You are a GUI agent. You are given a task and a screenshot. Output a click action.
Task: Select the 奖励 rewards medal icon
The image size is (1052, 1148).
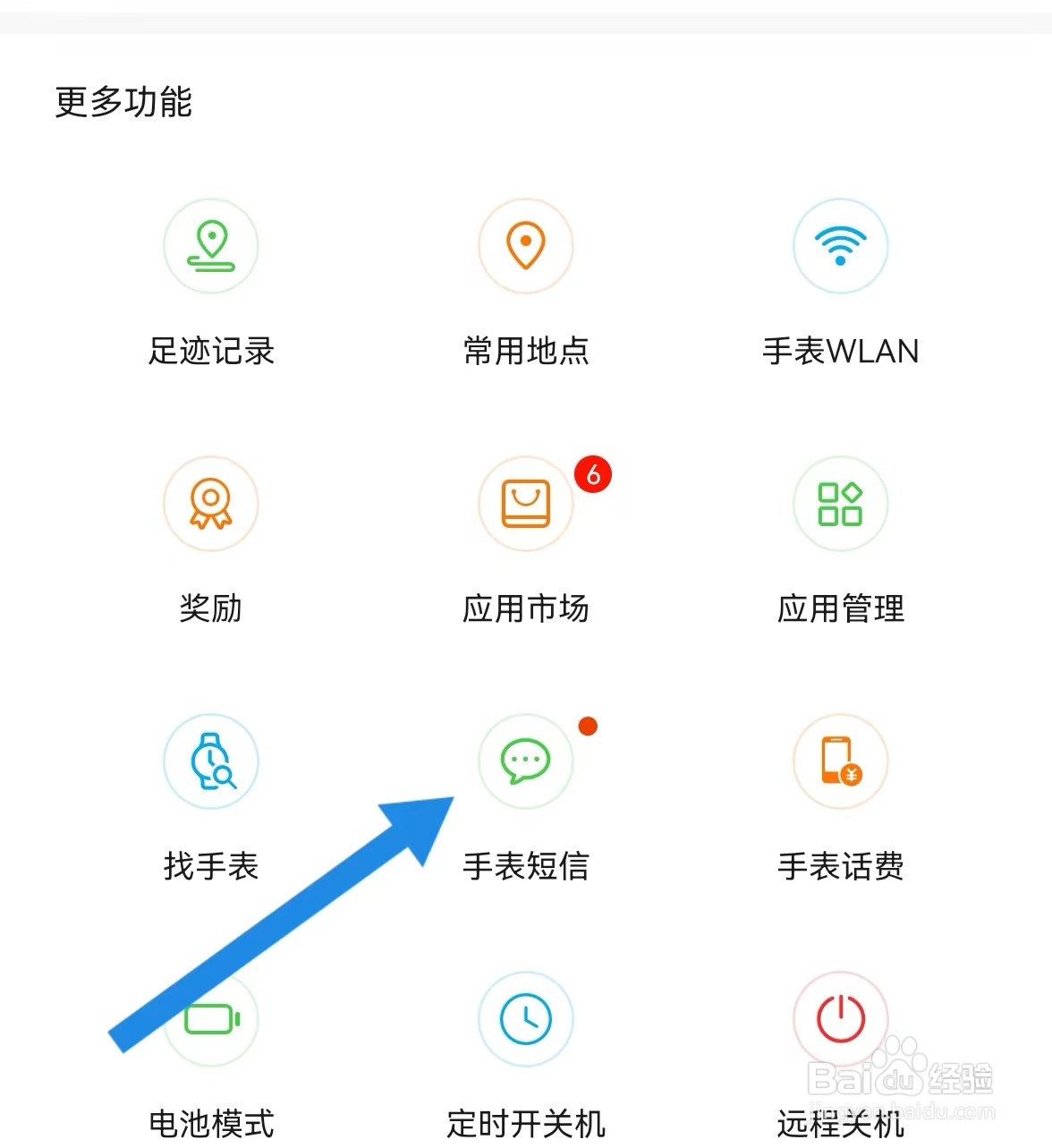[211, 503]
